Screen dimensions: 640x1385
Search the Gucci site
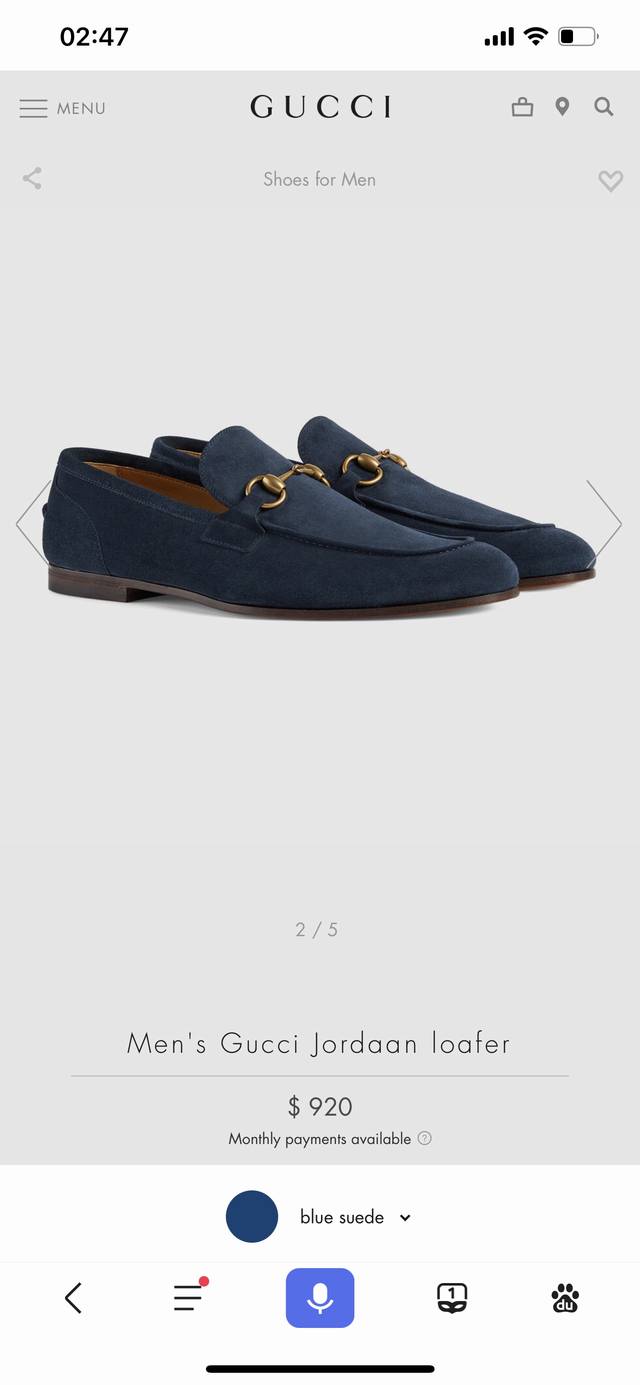[x=603, y=107]
